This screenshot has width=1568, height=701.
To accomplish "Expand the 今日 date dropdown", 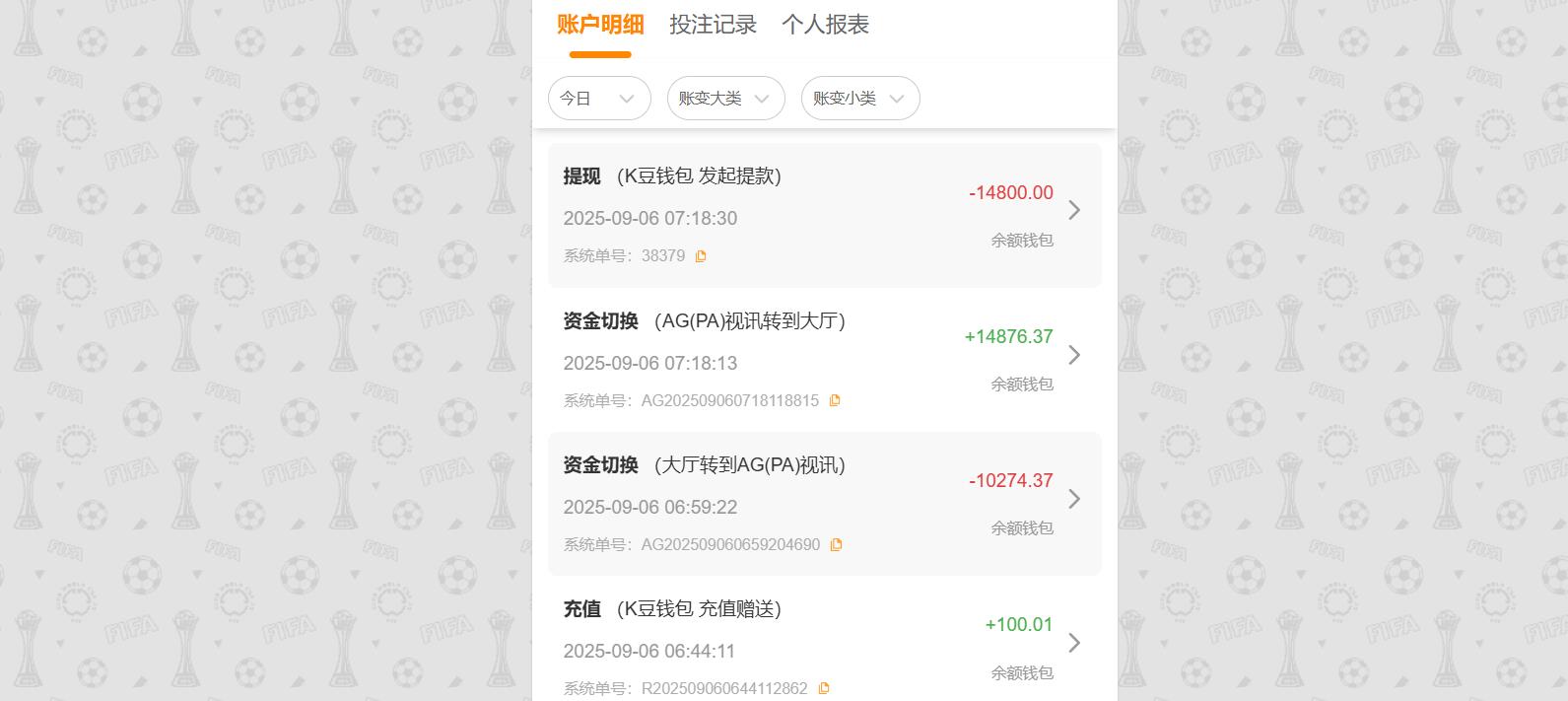I will pyautogui.click(x=598, y=99).
